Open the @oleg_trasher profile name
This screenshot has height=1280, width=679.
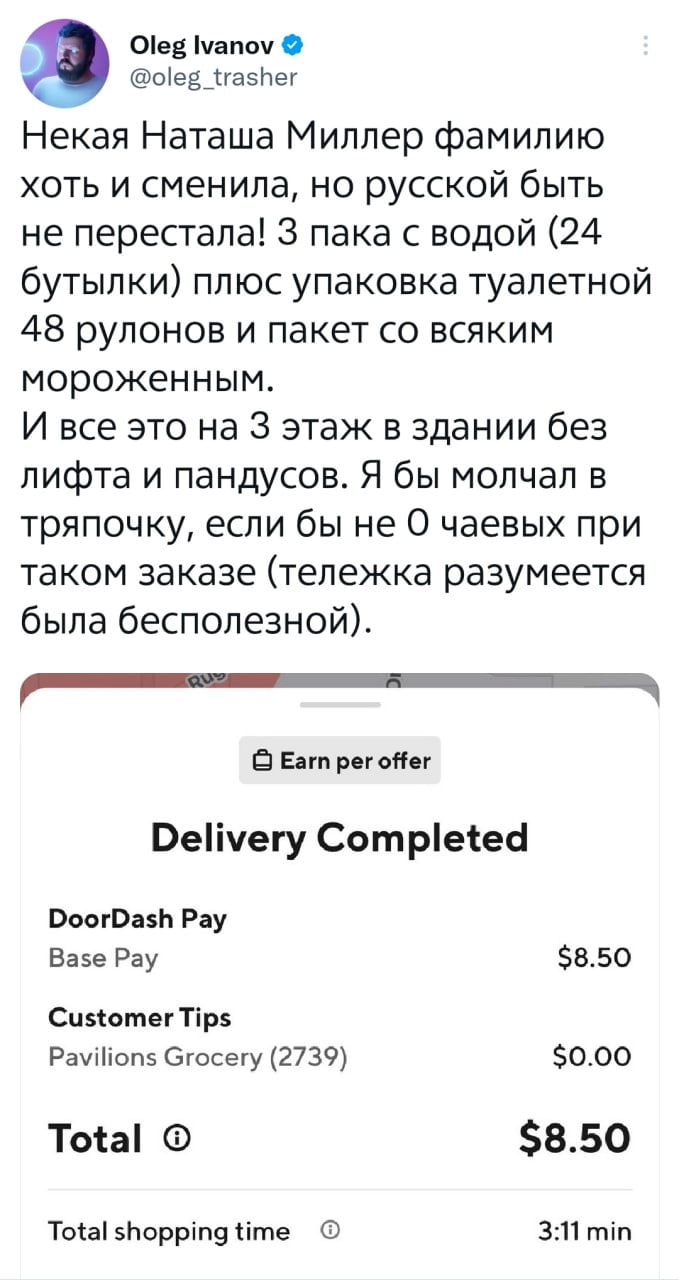point(214,76)
